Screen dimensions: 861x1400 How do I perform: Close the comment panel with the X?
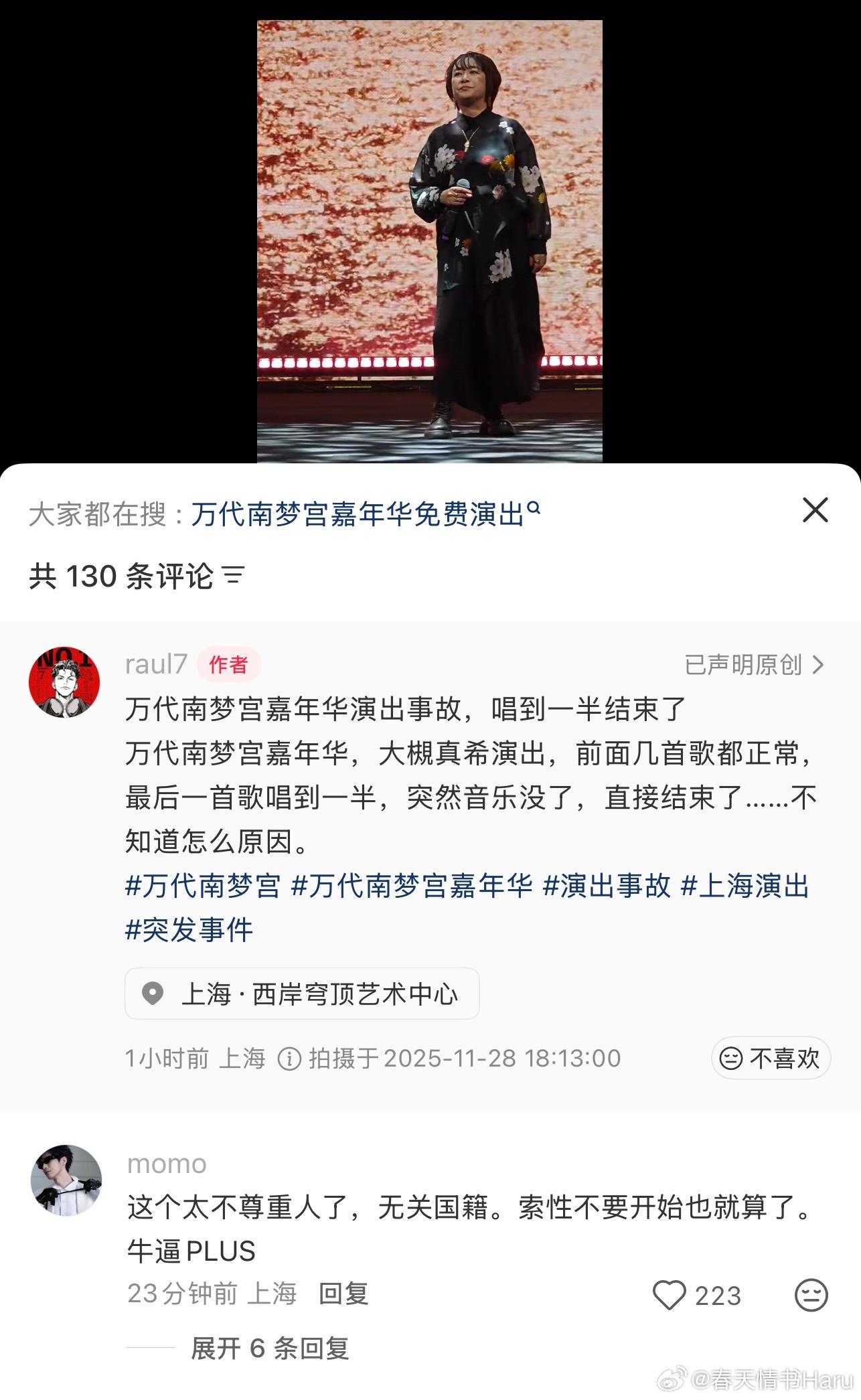pyautogui.click(x=814, y=511)
